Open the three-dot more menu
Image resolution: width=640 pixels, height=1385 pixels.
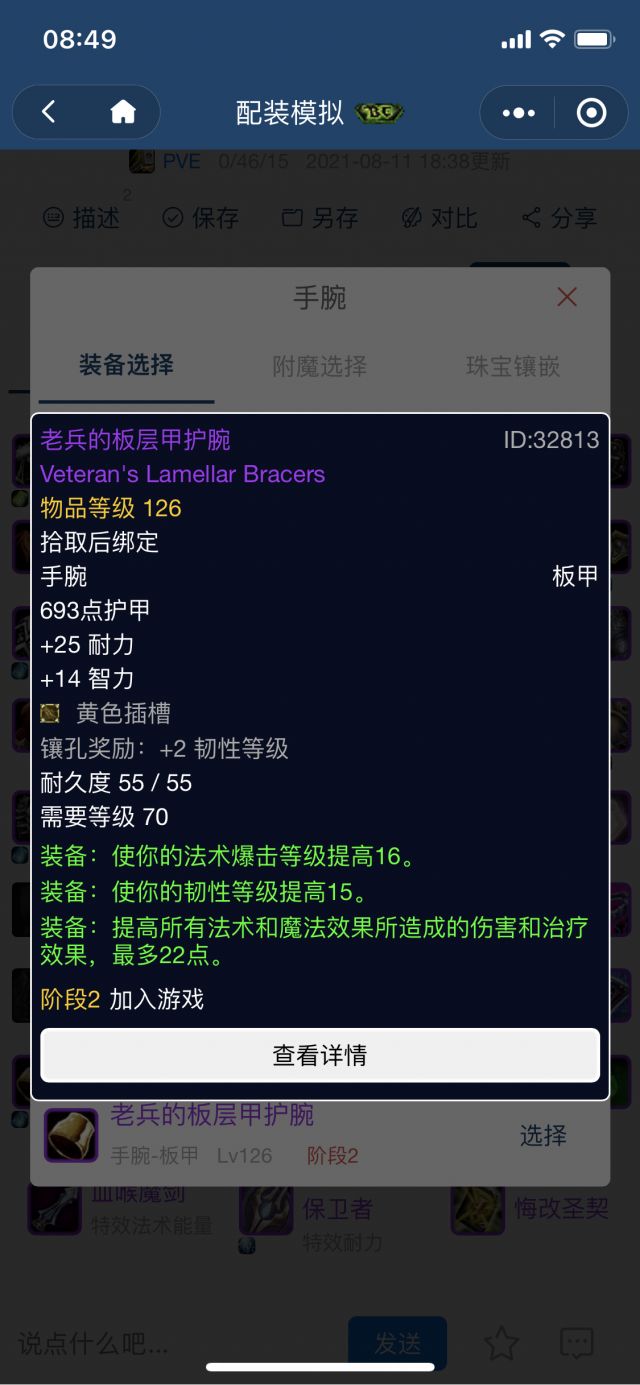click(x=518, y=113)
